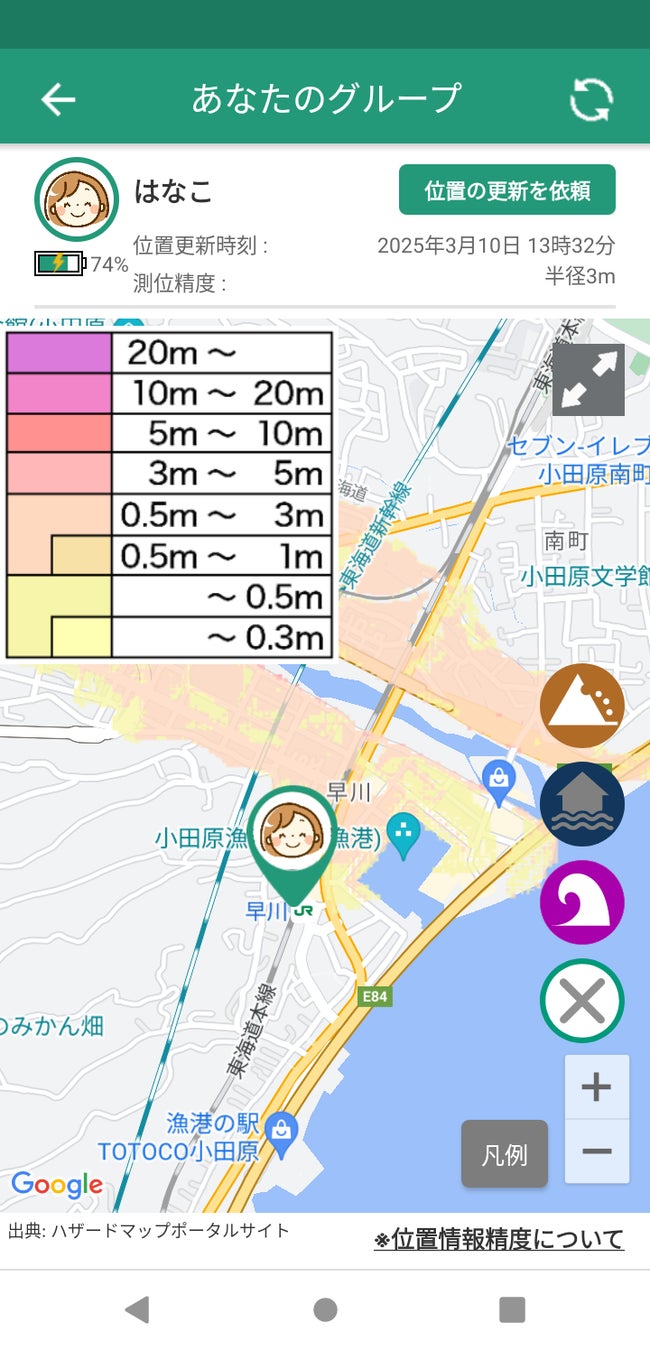Viewport: 650px width, 1350px height.
Task: Clear the hazard overlay with the X button
Action: [x=582, y=1000]
